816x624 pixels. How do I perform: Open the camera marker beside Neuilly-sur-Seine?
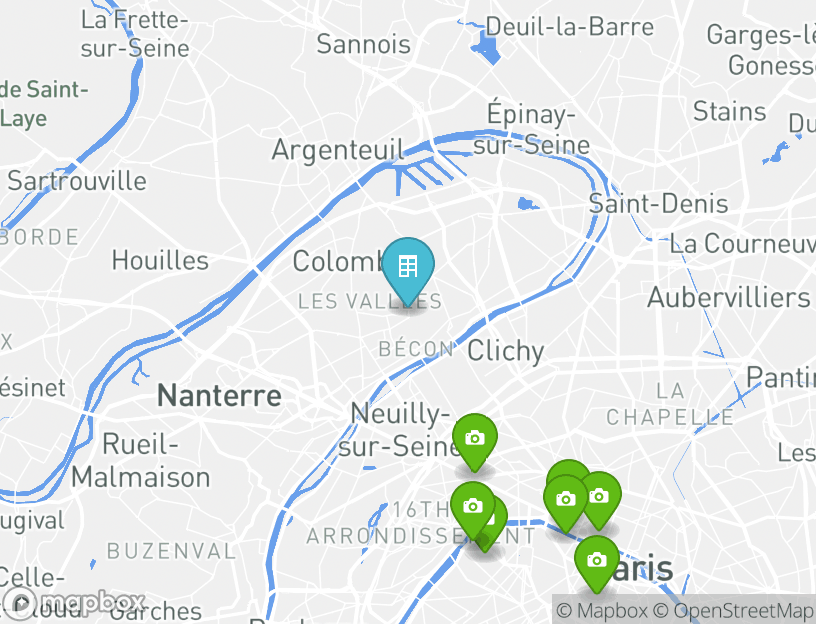tap(475, 439)
